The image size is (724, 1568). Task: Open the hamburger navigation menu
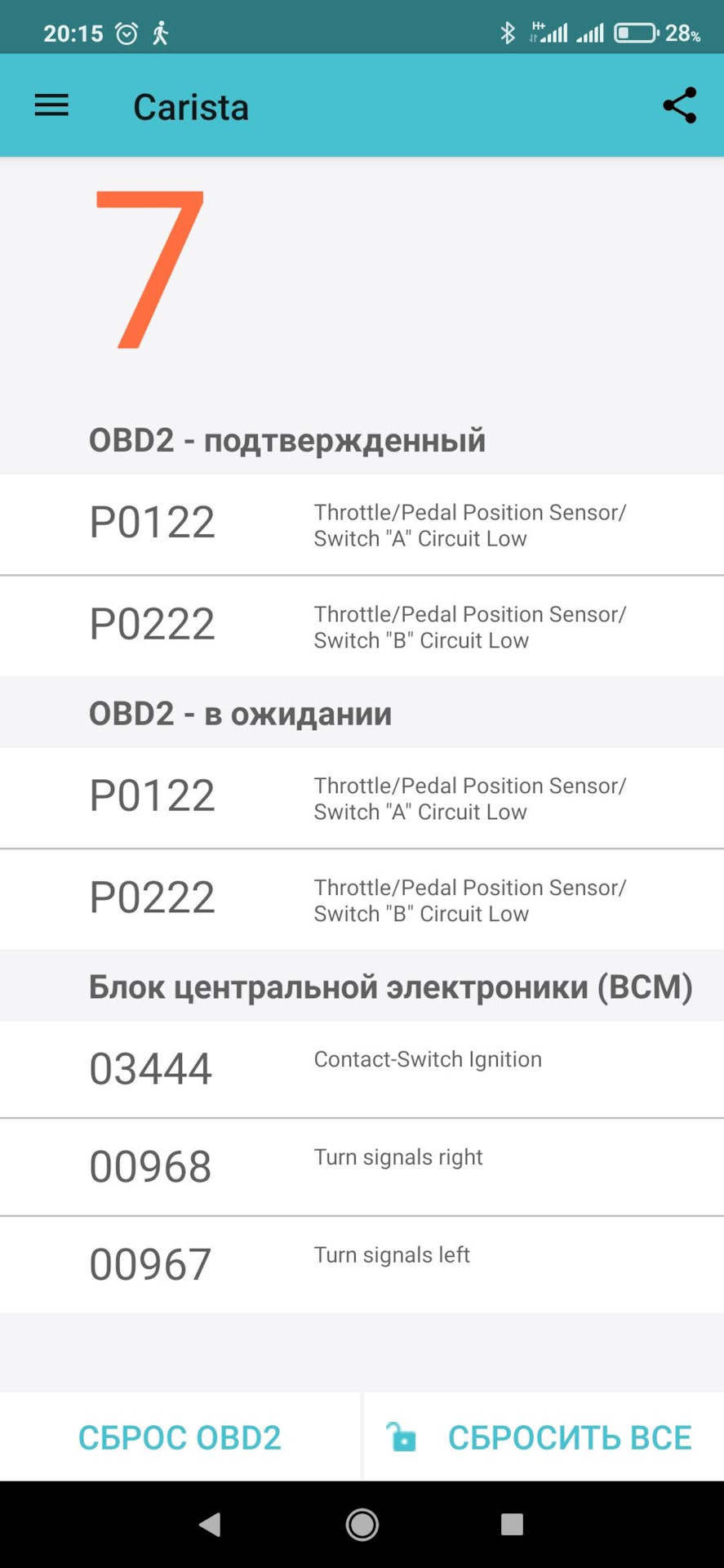coord(51,105)
